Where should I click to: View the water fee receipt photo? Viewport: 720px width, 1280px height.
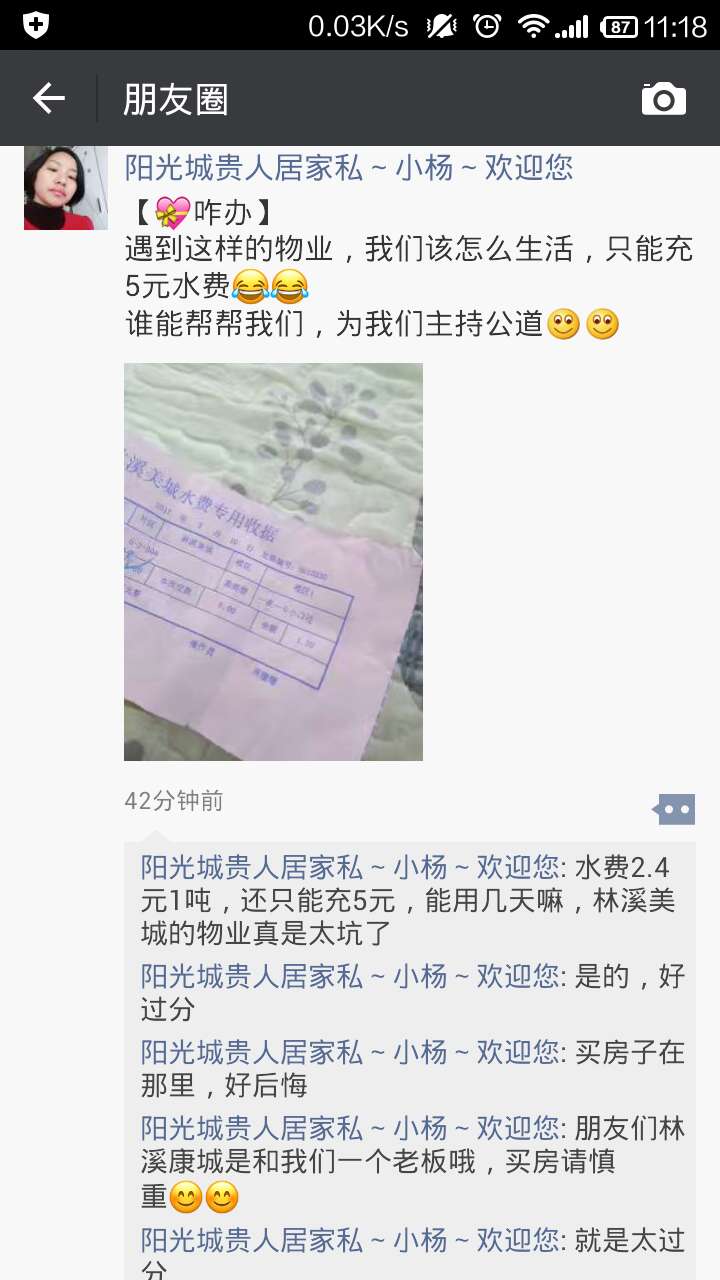click(x=273, y=561)
